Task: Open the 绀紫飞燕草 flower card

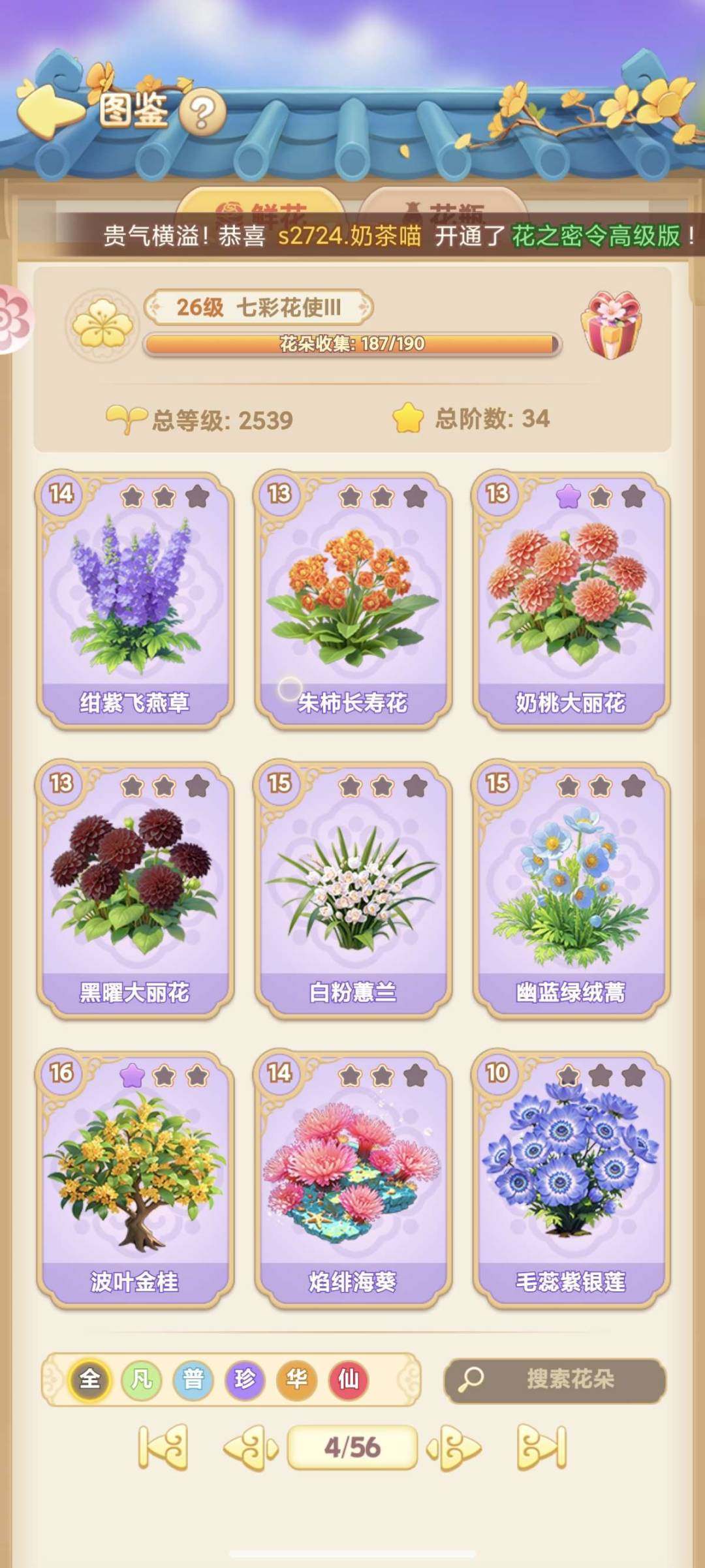Action: (x=135, y=600)
